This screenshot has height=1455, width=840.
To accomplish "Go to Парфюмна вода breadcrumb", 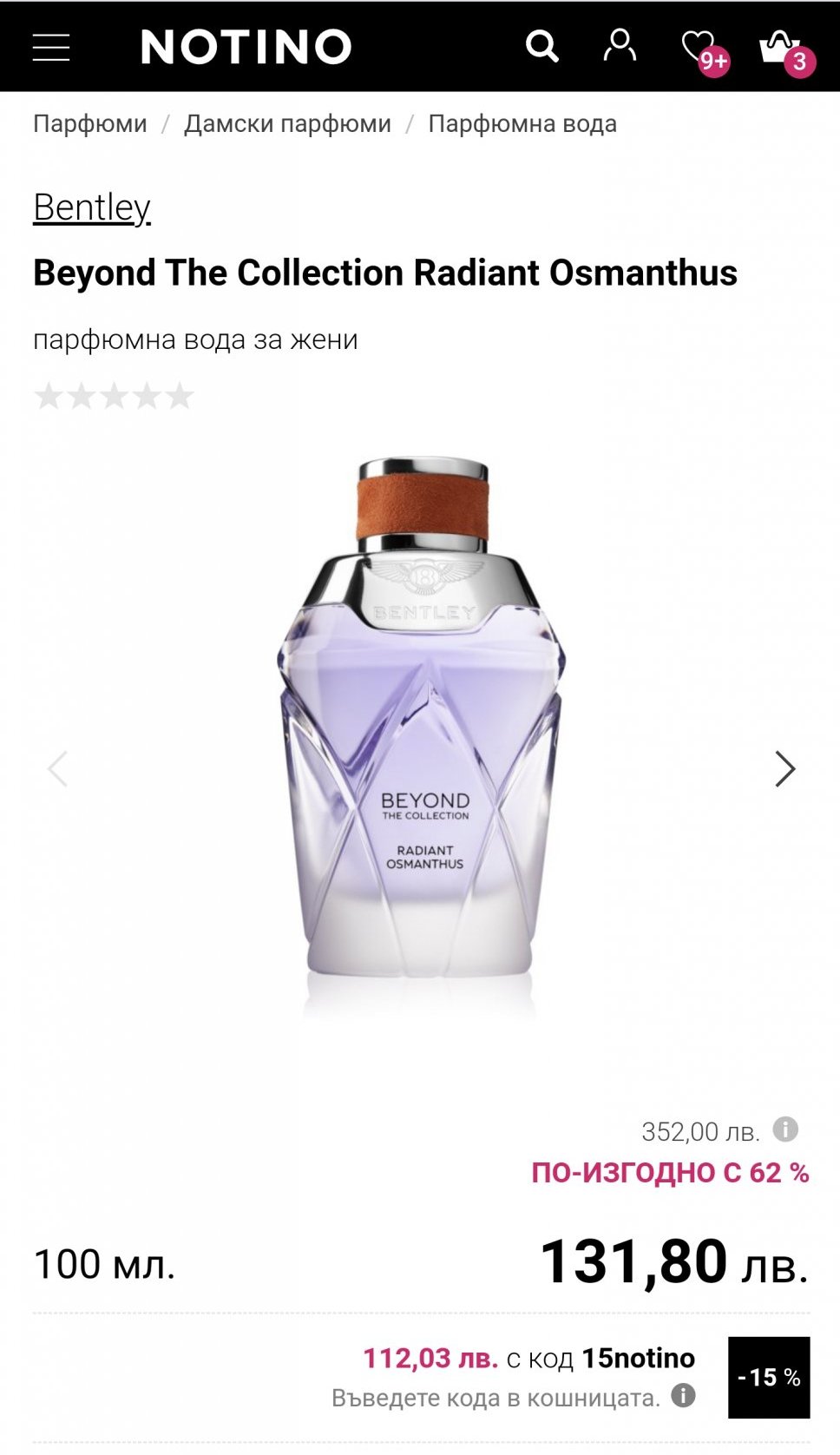I will [x=522, y=124].
